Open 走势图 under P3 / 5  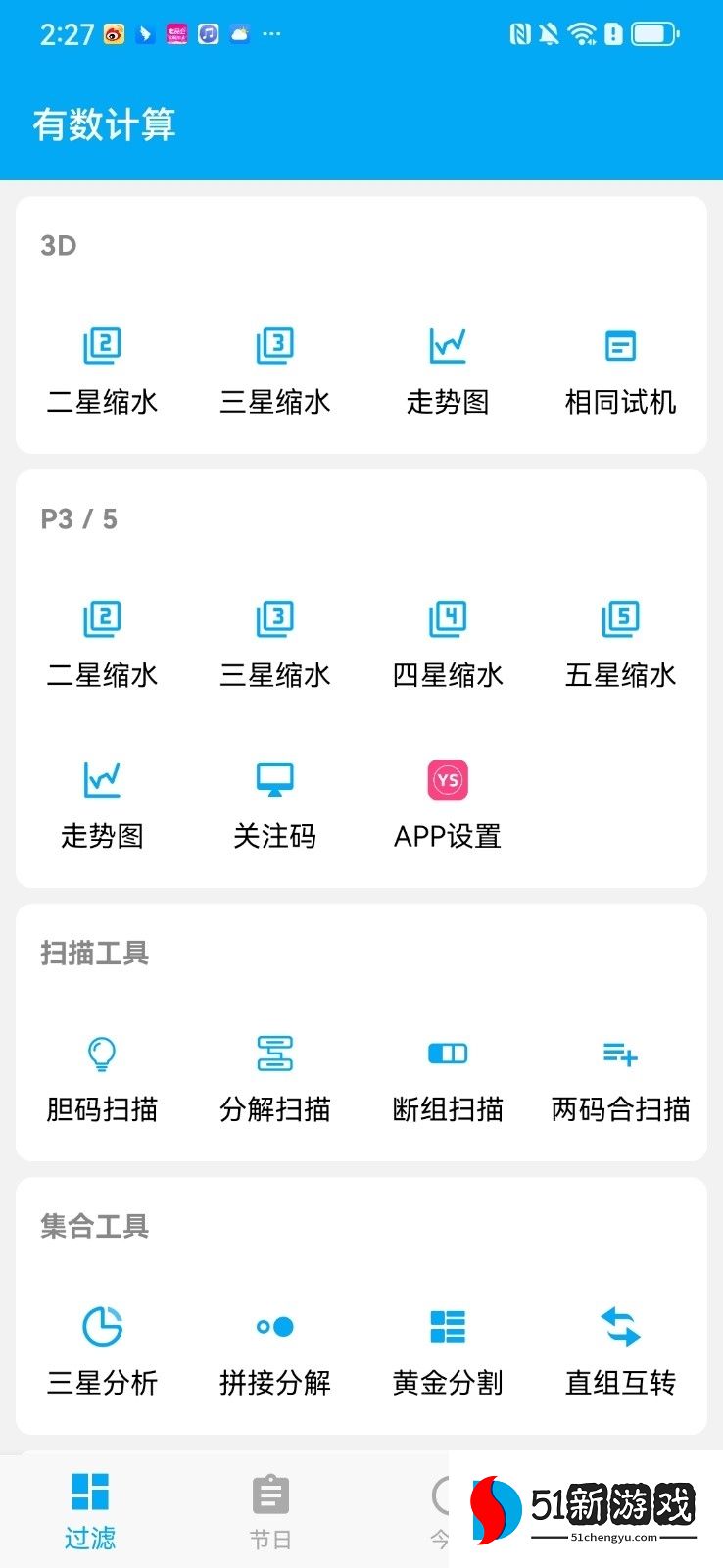(x=102, y=807)
